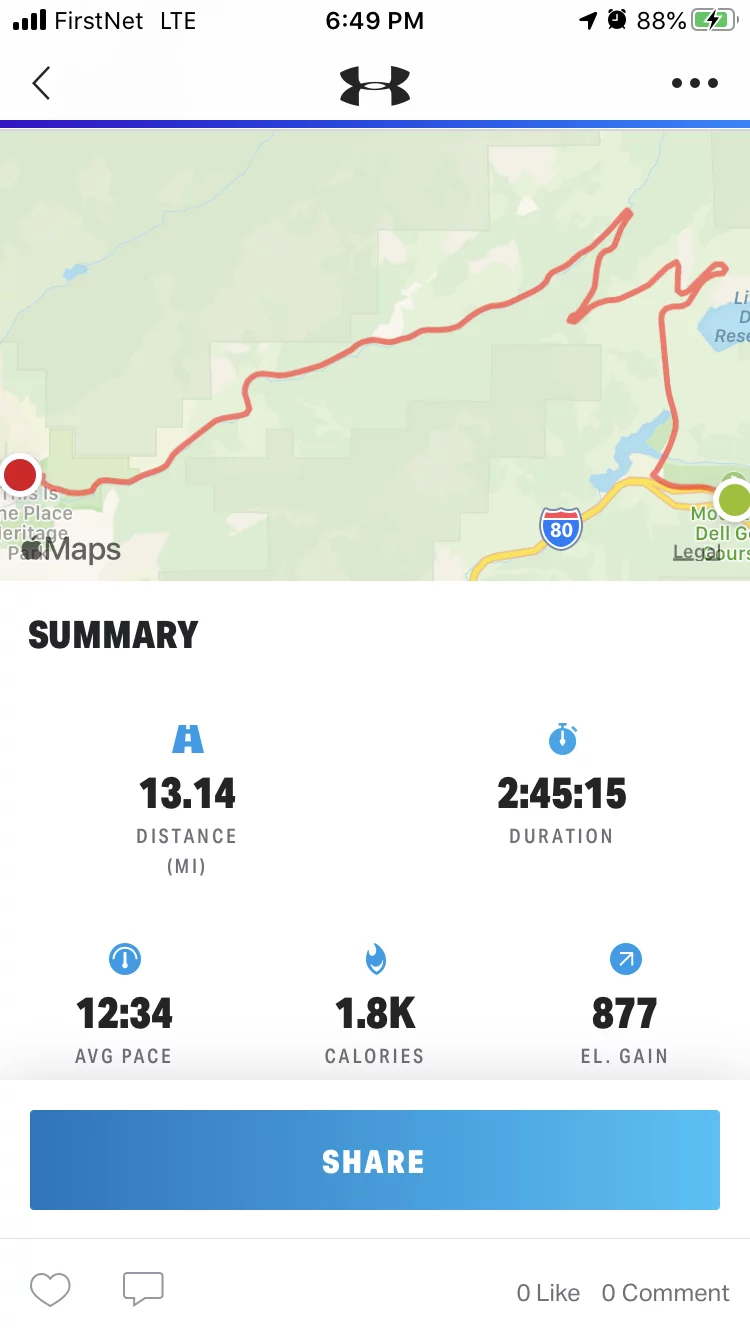Open the Legal link on the map
Viewport: 750px width, 1334px height.
pyautogui.click(x=697, y=552)
